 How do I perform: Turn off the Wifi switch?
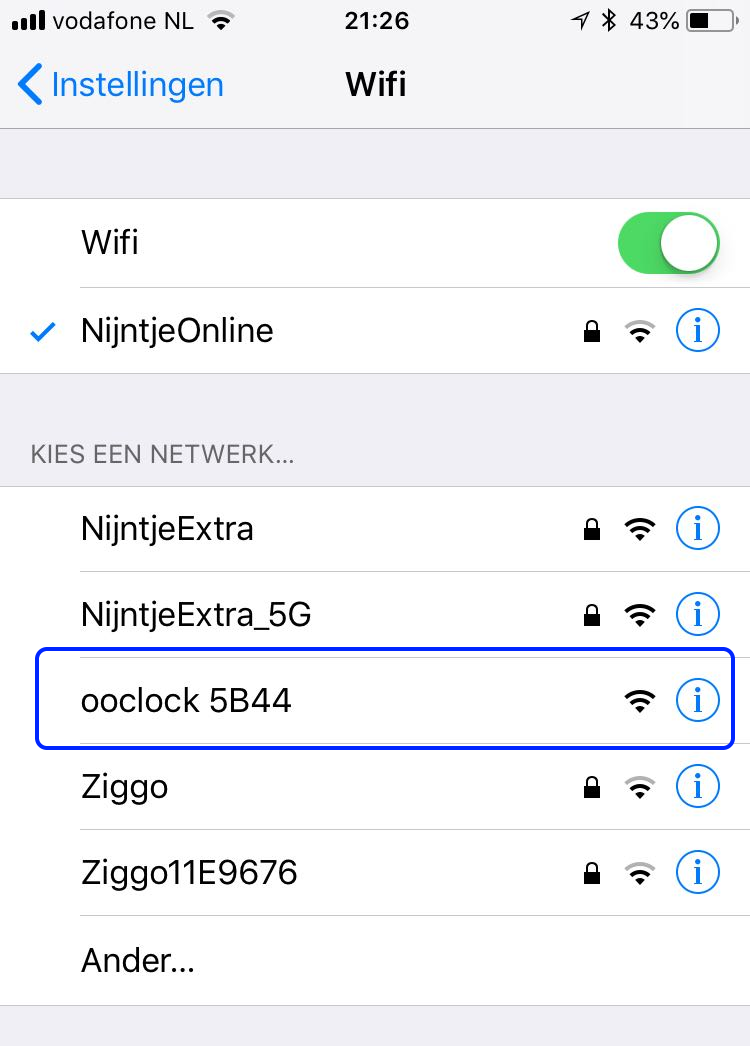tap(669, 243)
